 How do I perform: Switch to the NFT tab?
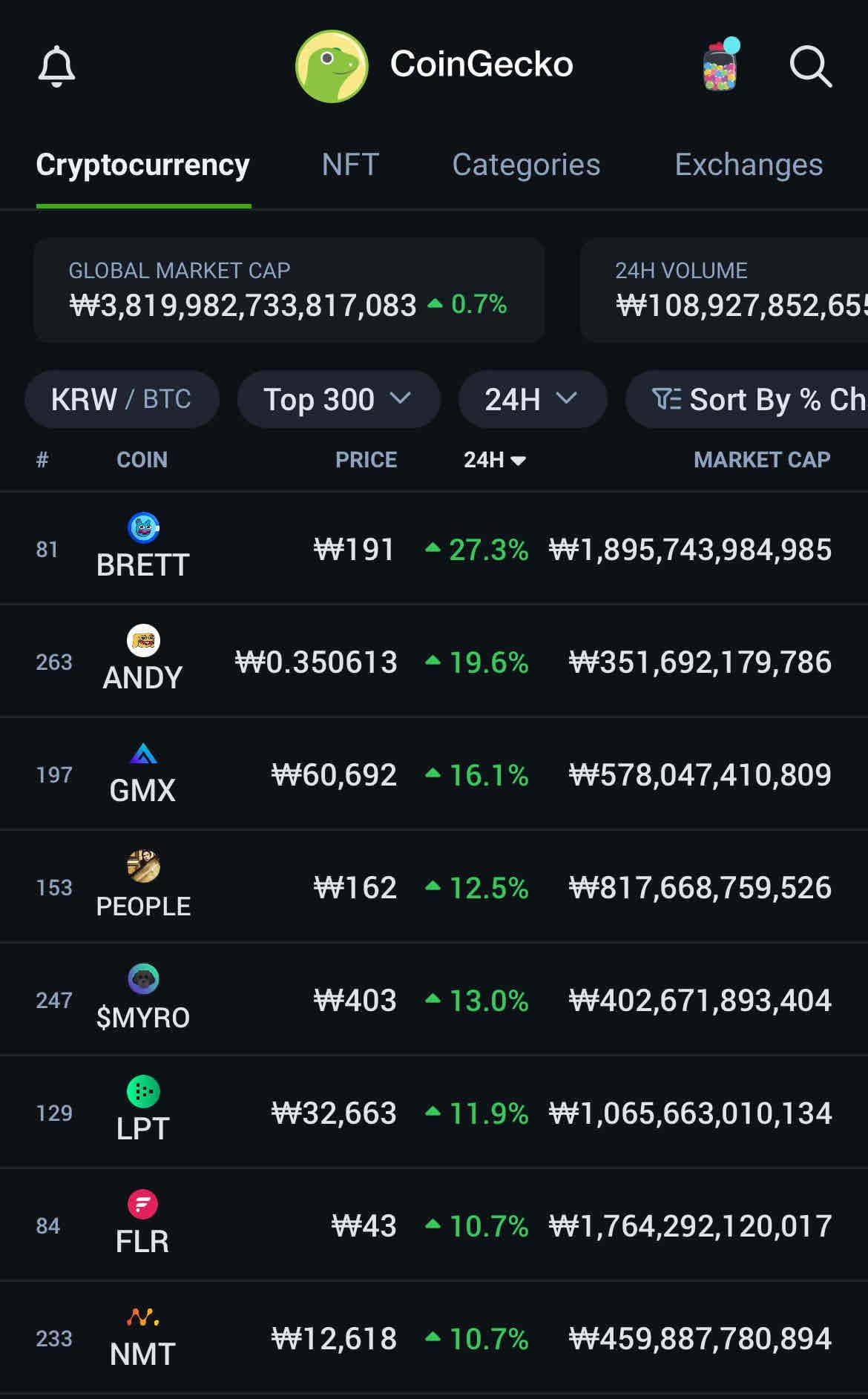point(350,165)
